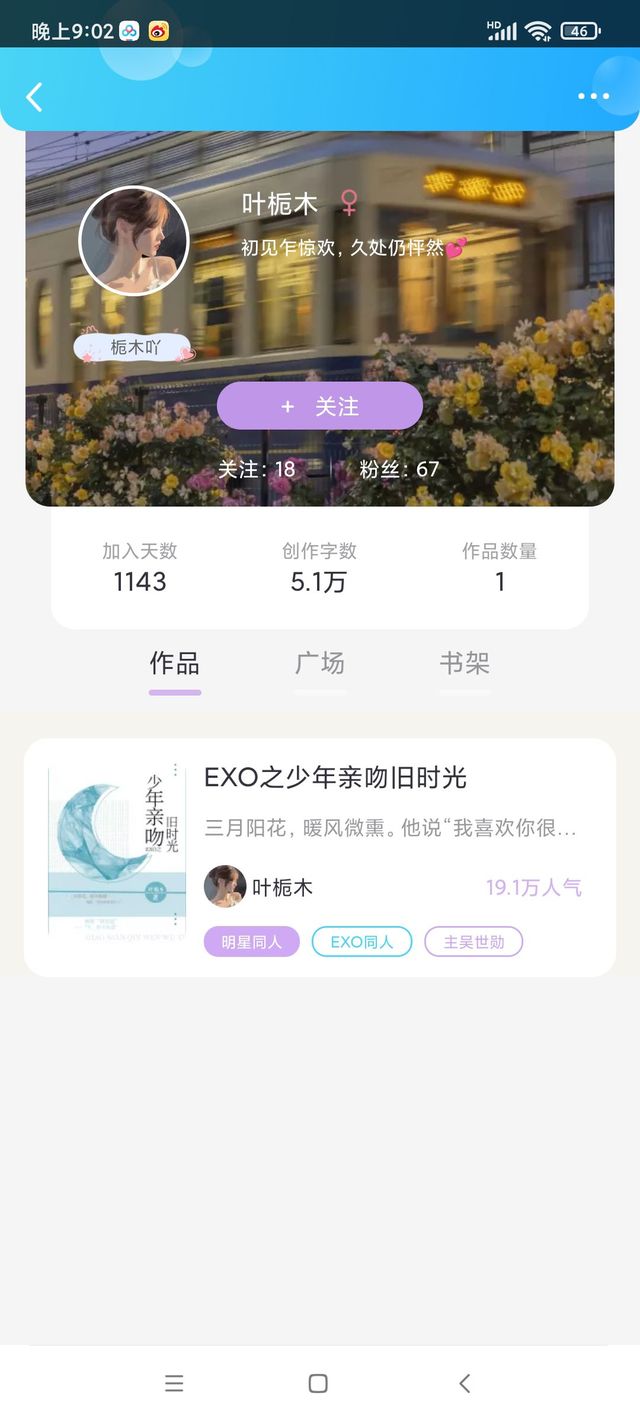The height and width of the screenshot is (1422, 640).
Task: Switch to the 书架 tab
Action: tap(465, 663)
